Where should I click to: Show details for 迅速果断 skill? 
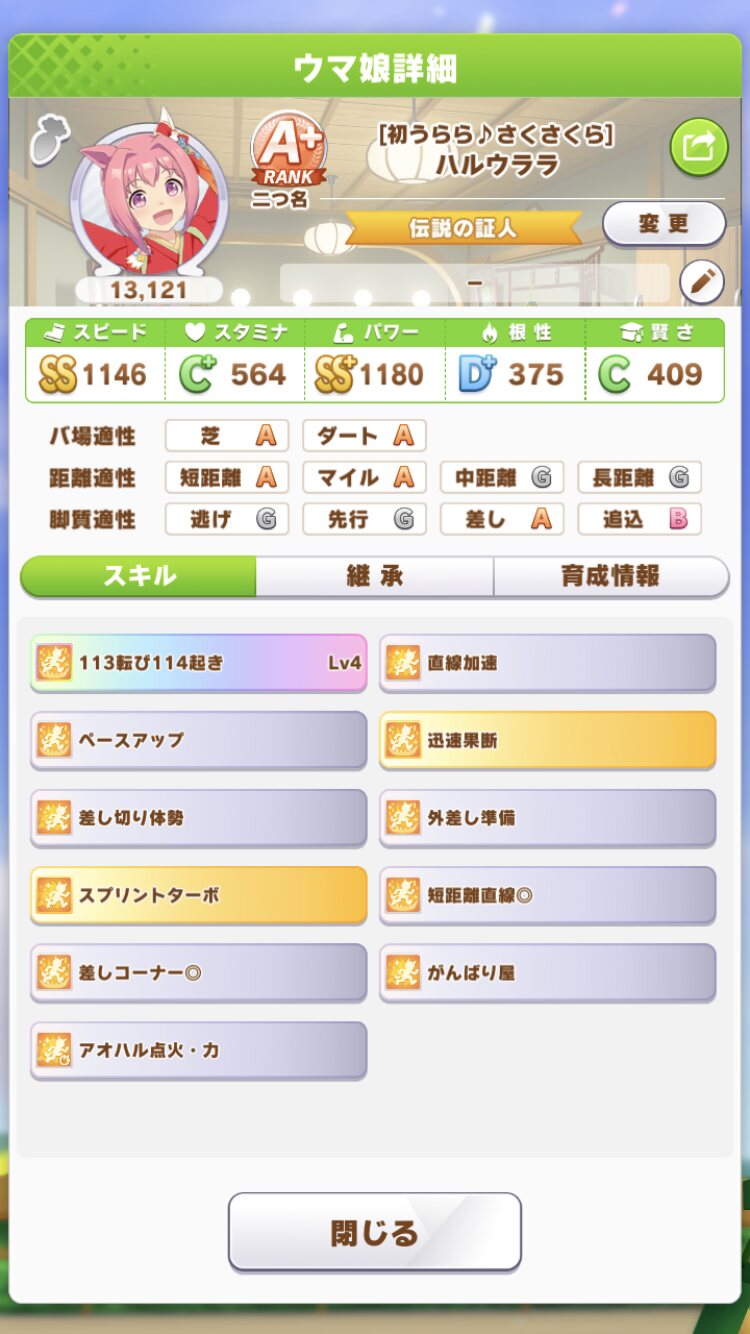(x=547, y=740)
